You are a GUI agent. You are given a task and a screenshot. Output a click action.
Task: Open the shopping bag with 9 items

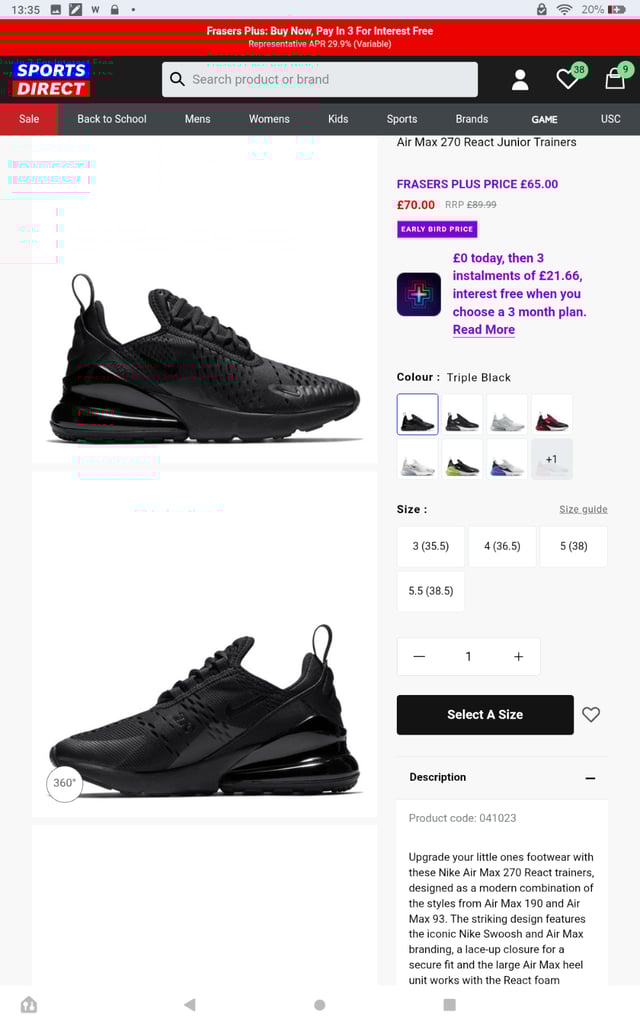click(x=616, y=77)
